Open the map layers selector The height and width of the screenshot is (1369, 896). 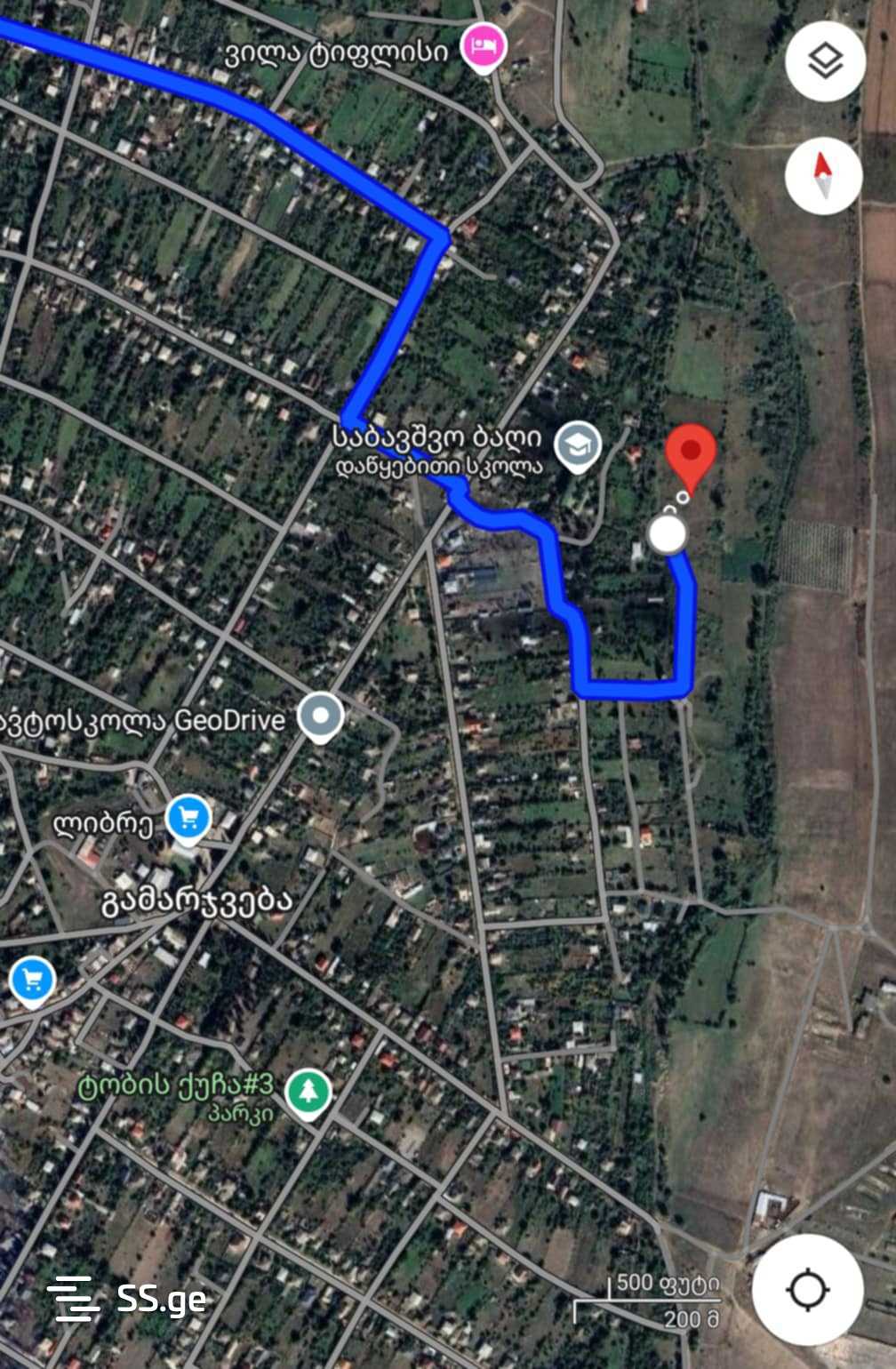click(825, 62)
